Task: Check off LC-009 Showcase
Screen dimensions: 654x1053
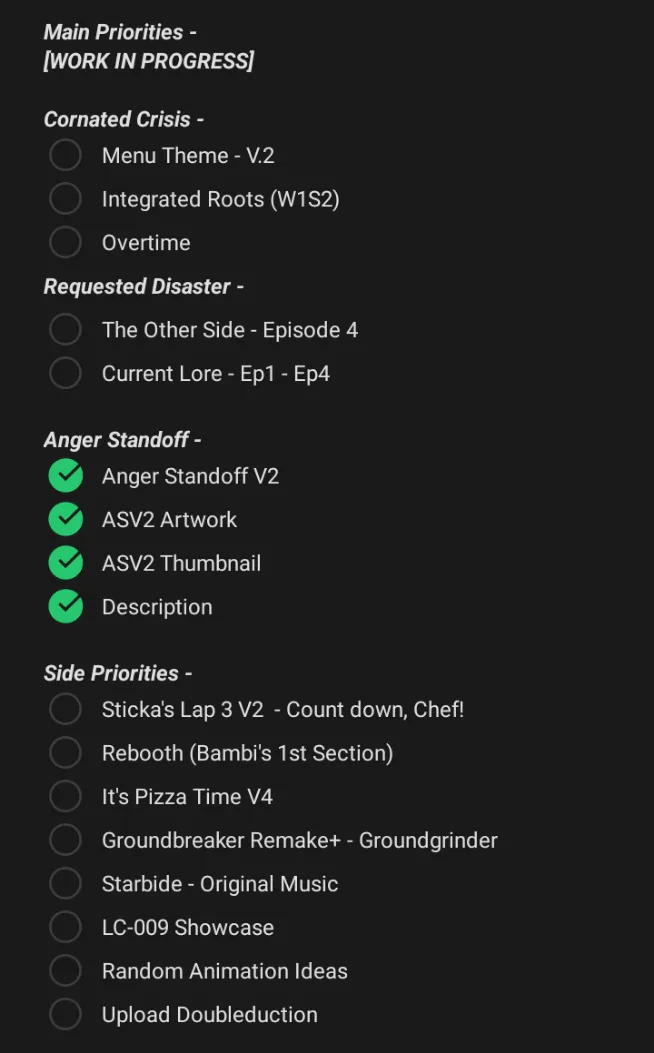Action: coord(65,927)
